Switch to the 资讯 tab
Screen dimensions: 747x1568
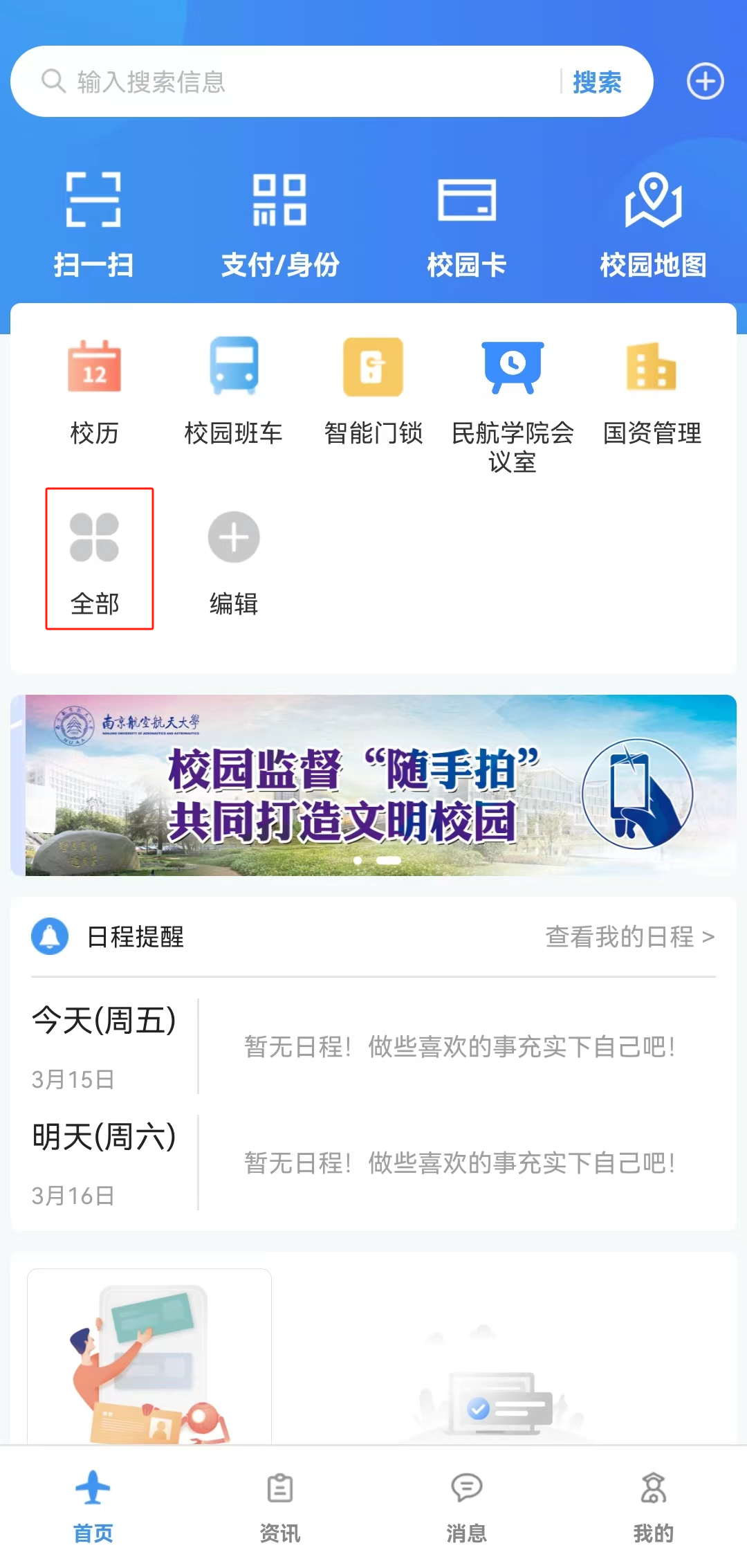coord(280,1507)
